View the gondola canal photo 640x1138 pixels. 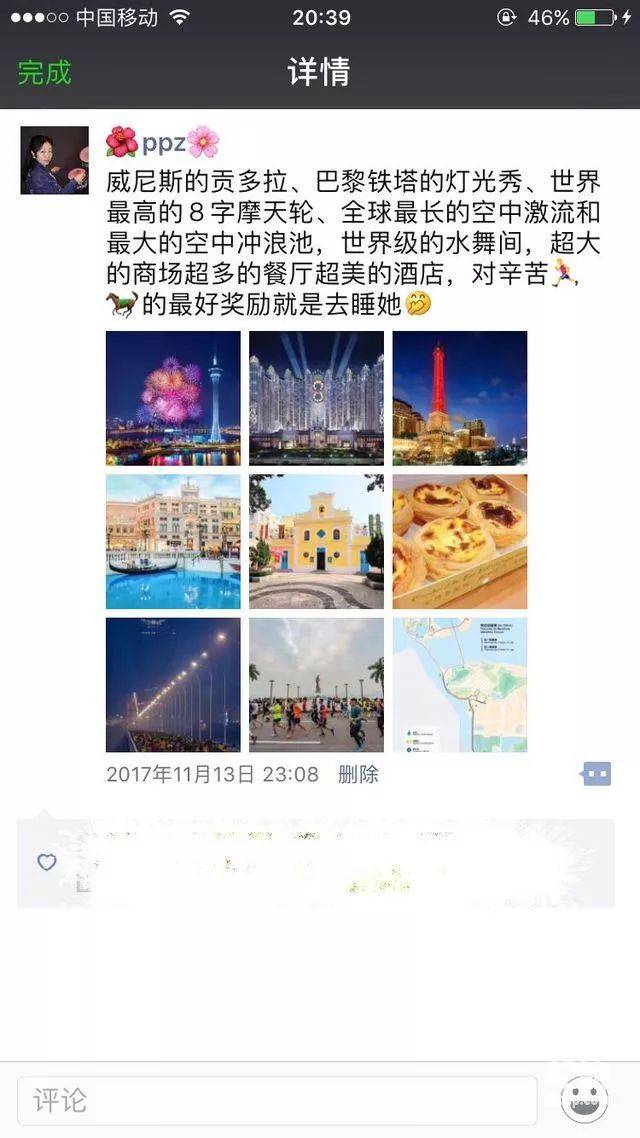(173, 541)
